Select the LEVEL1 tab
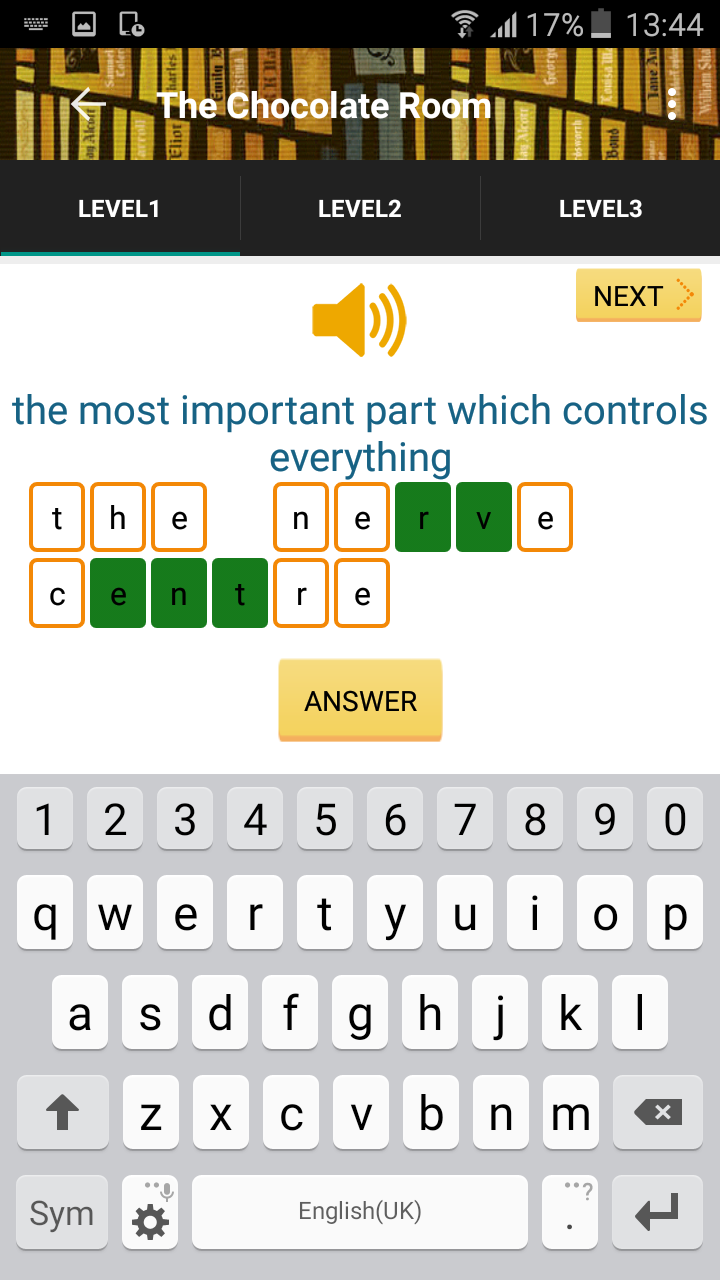This screenshot has height=1280, width=720. click(119, 209)
